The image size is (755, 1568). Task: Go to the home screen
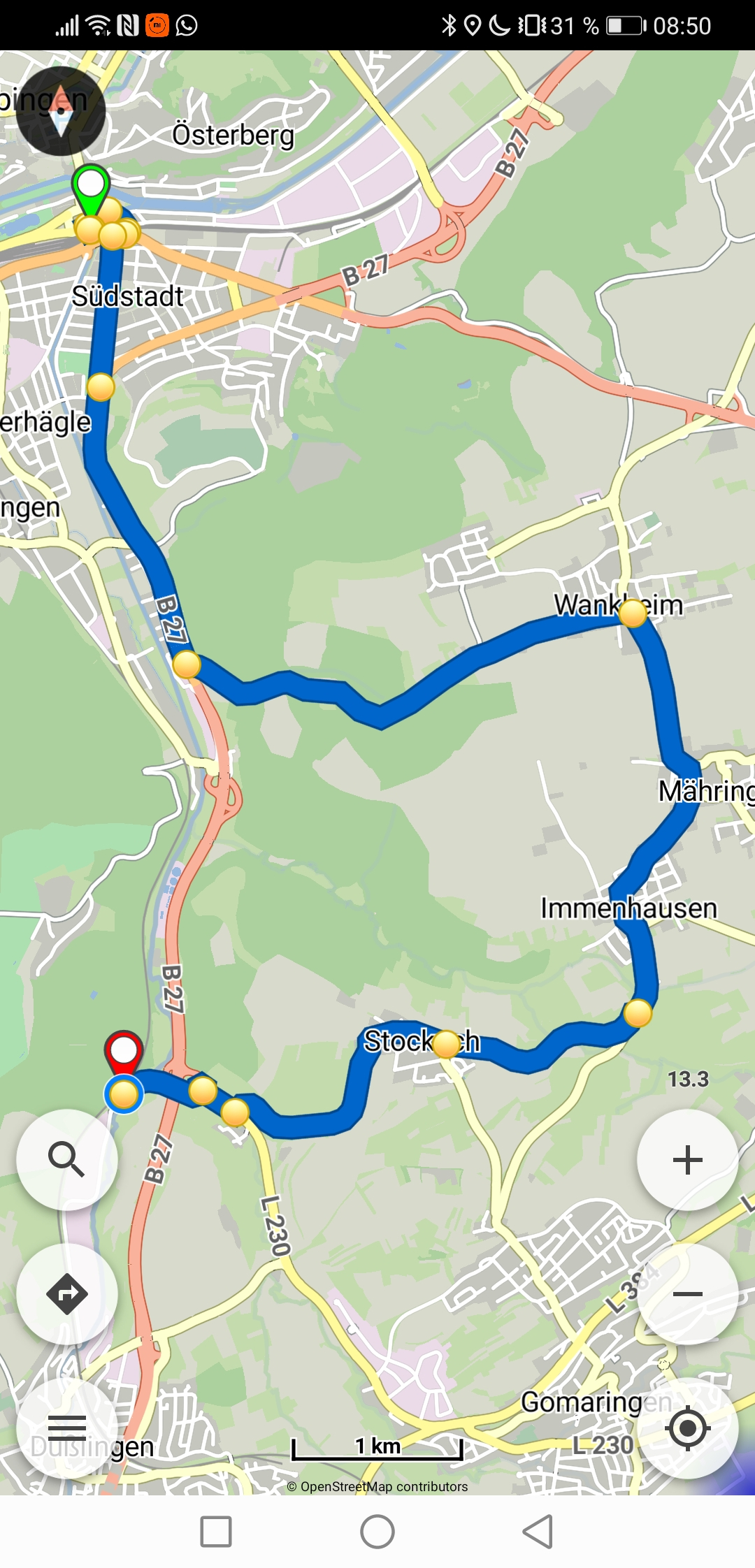click(x=377, y=1532)
